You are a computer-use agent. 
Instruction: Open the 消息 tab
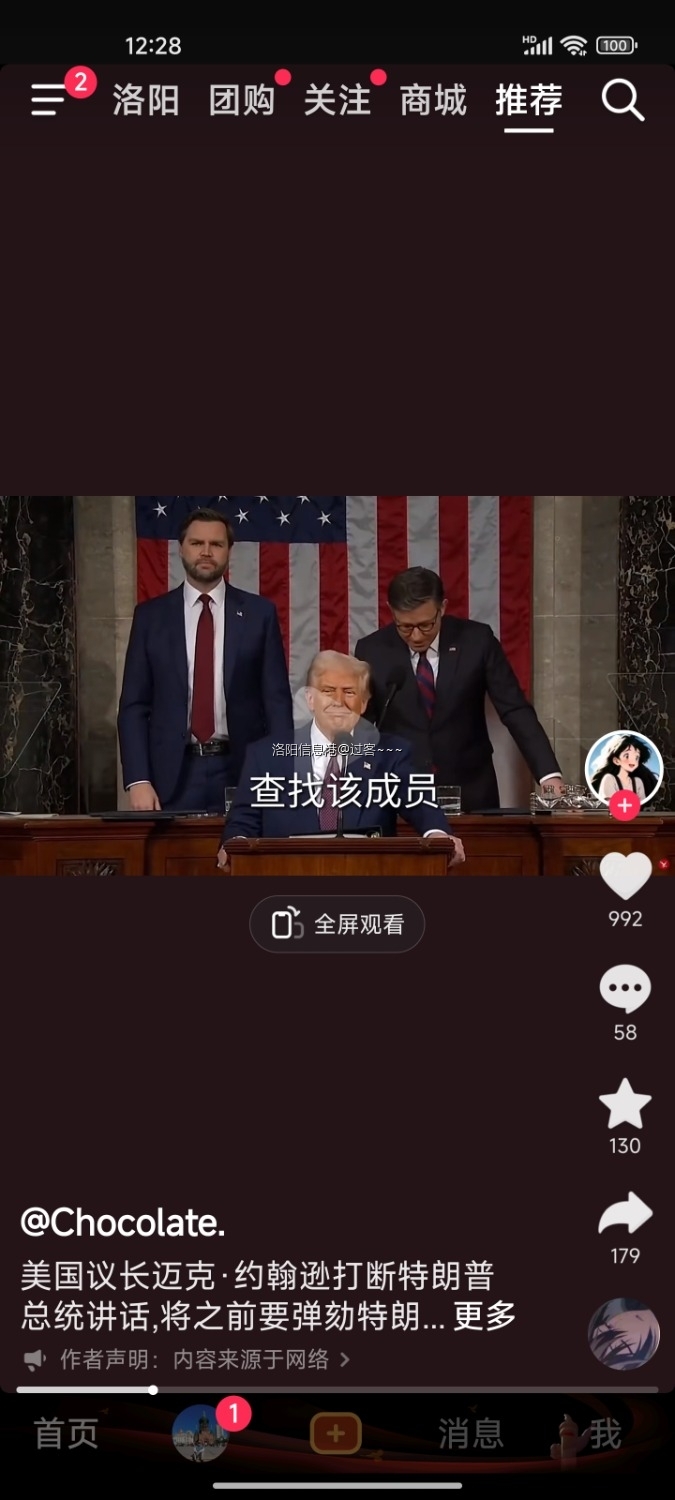pyautogui.click(x=470, y=1434)
